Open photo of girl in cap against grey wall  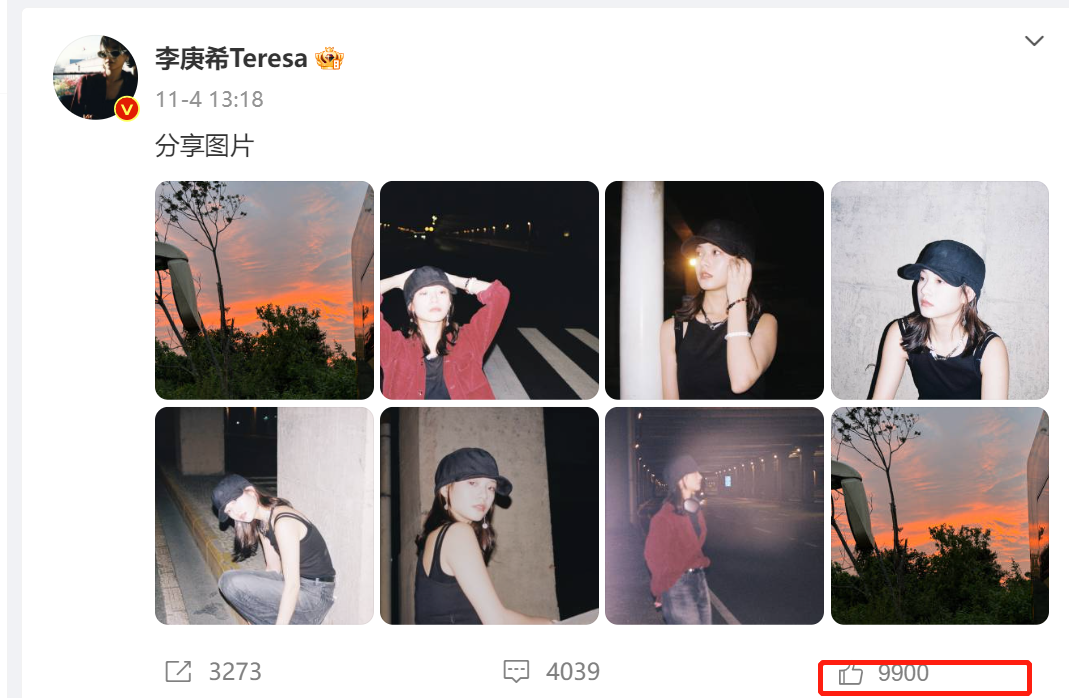(939, 290)
